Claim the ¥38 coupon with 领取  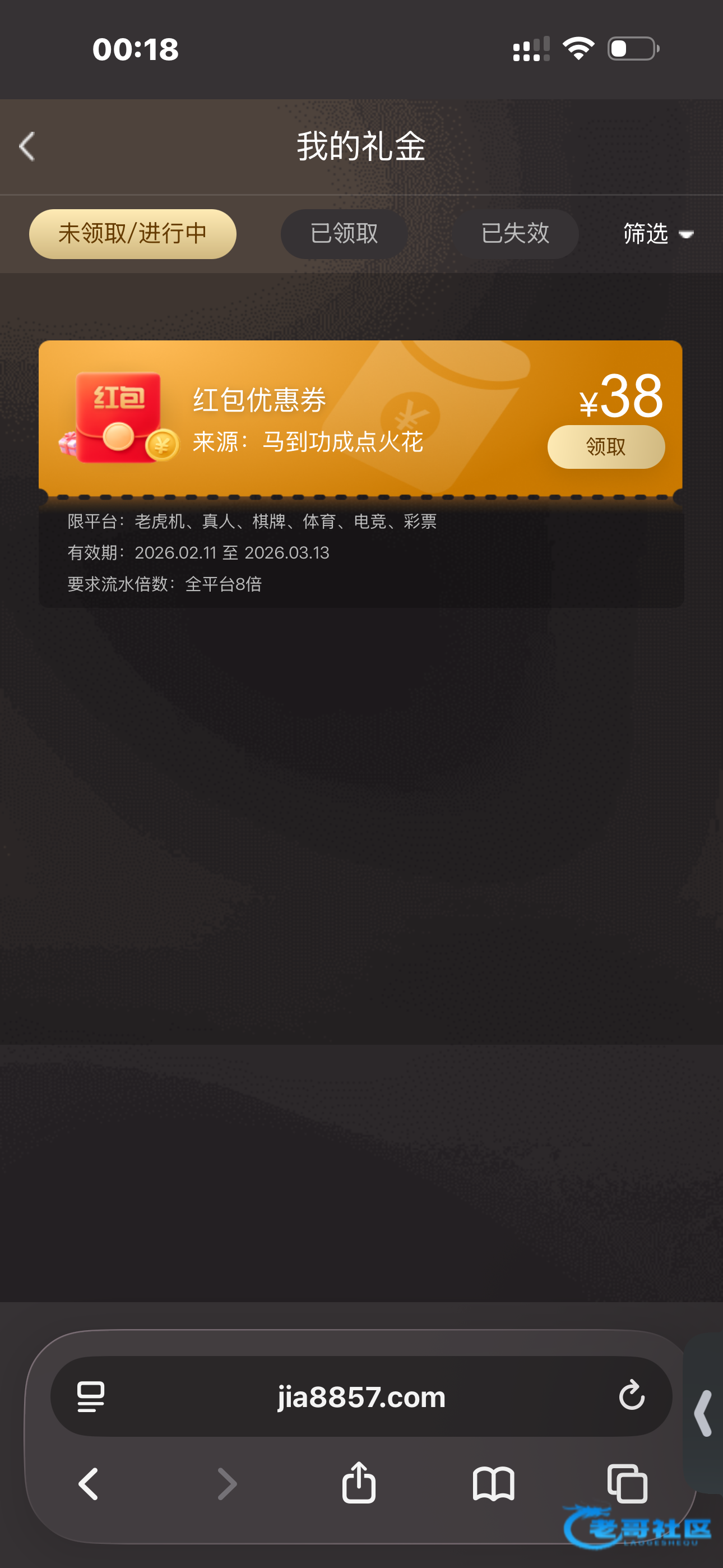[x=605, y=447]
